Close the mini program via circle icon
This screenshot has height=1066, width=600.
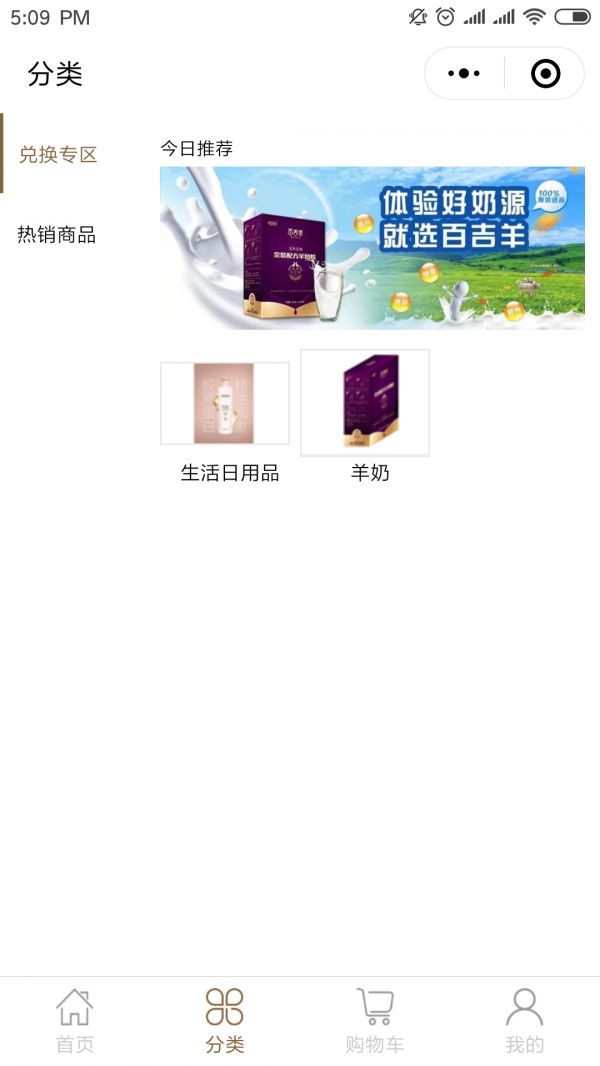tap(545, 73)
